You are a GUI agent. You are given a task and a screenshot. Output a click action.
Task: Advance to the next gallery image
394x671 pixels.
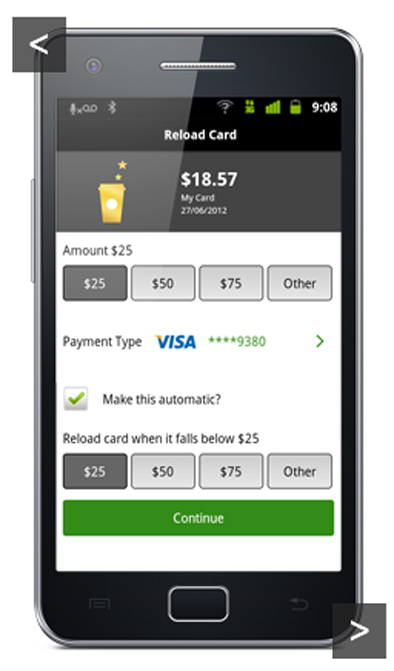tap(359, 631)
